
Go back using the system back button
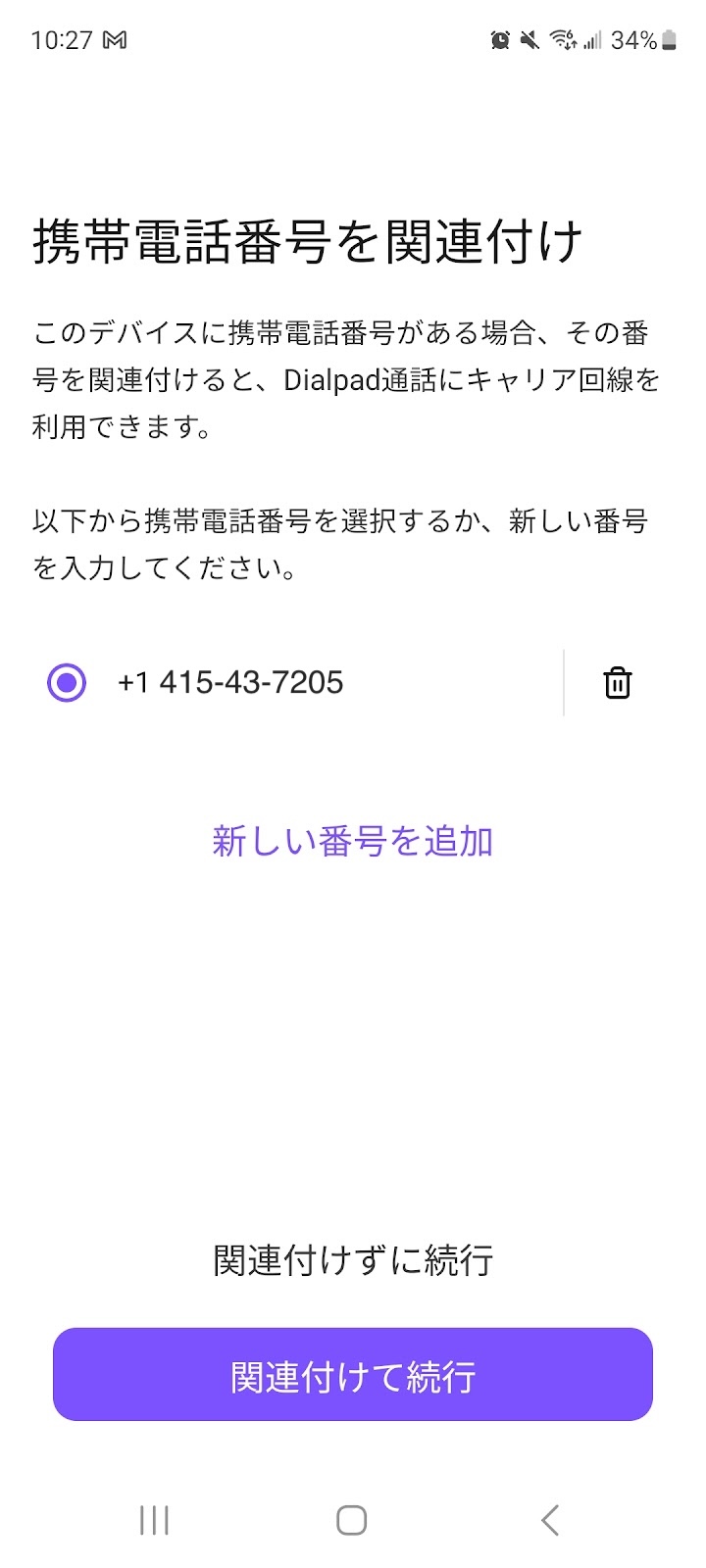click(x=550, y=1520)
